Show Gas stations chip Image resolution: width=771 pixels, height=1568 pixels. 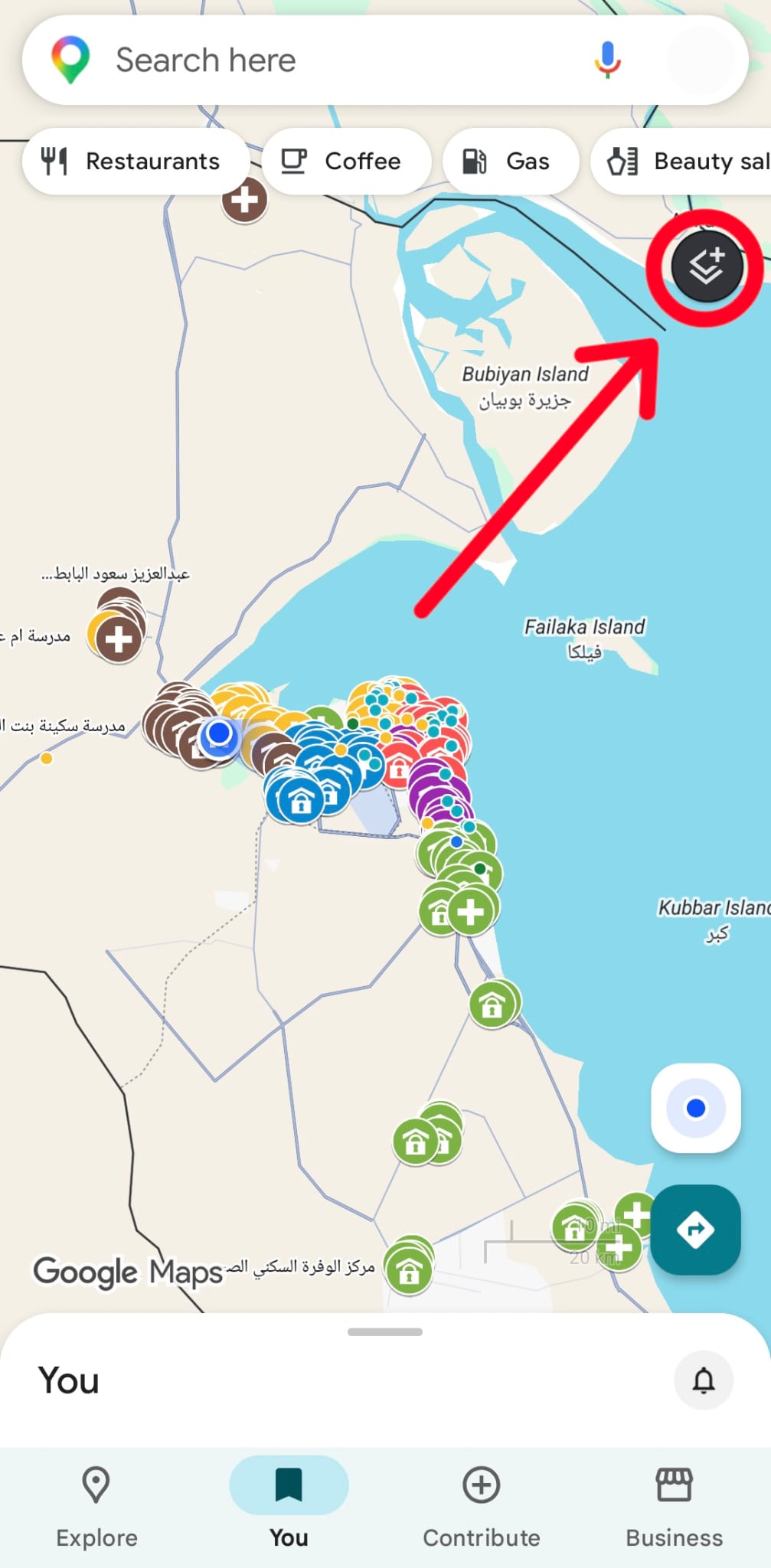coord(510,162)
